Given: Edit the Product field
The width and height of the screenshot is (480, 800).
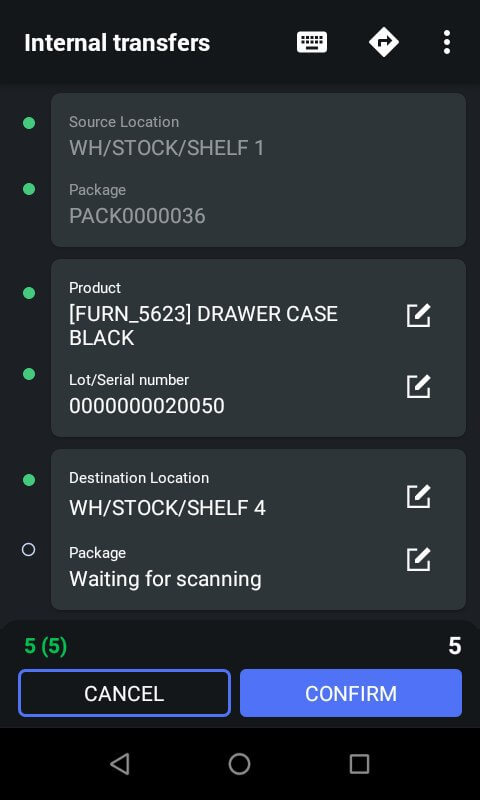Looking at the screenshot, I should [x=418, y=315].
